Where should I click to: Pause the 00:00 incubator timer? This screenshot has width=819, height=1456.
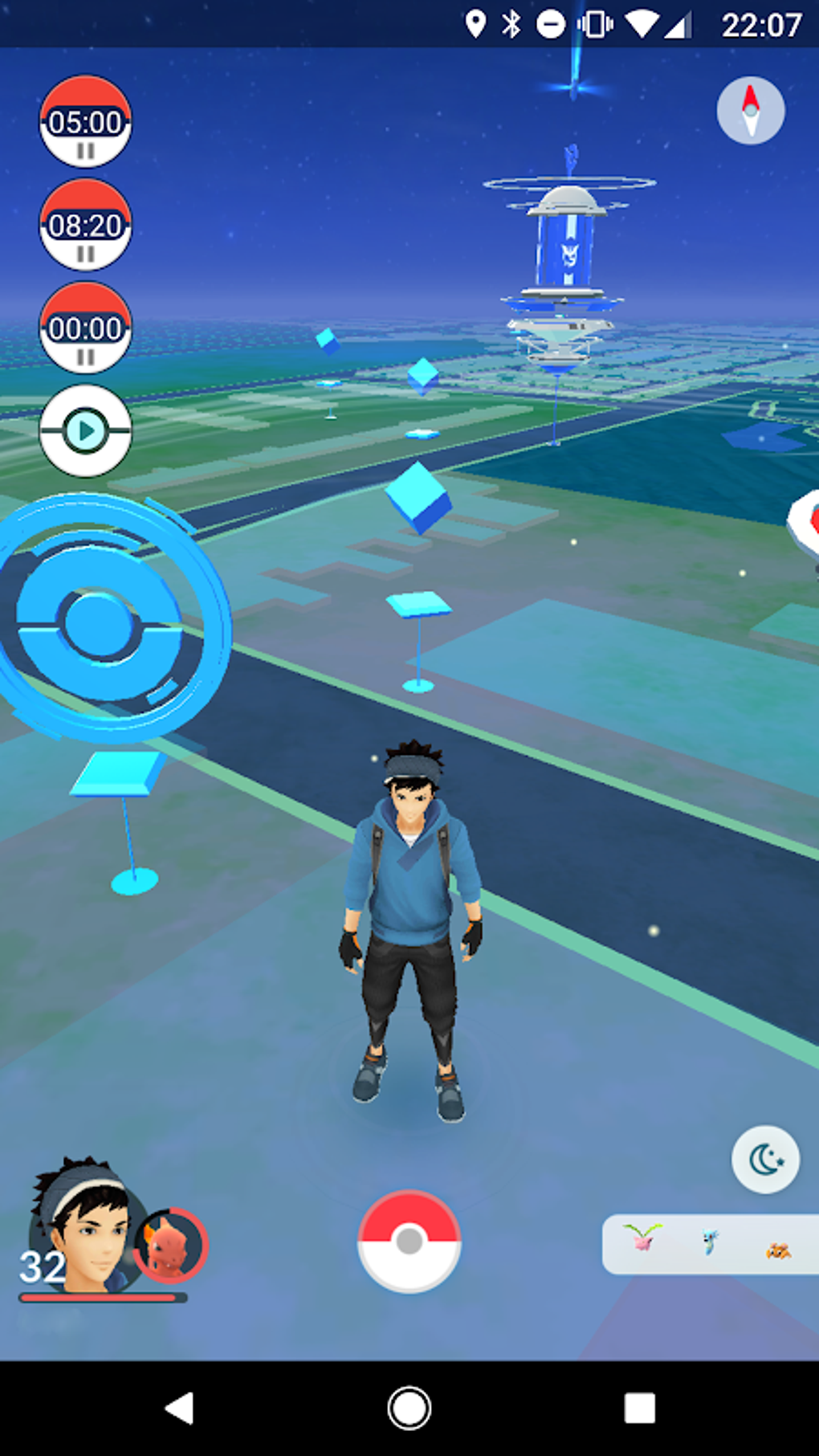(85, 328)
